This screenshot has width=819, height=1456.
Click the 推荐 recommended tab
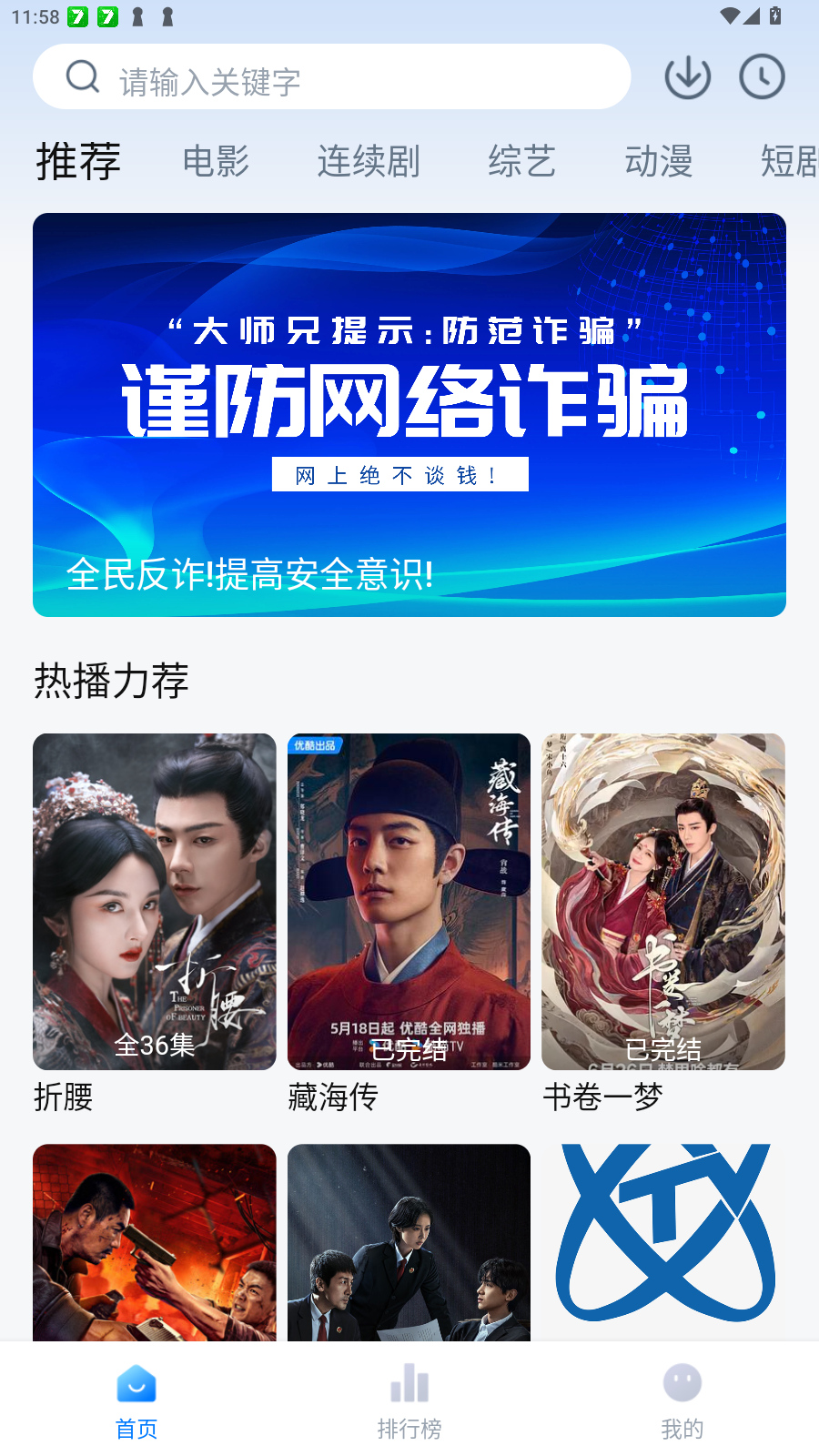(77, 161)
